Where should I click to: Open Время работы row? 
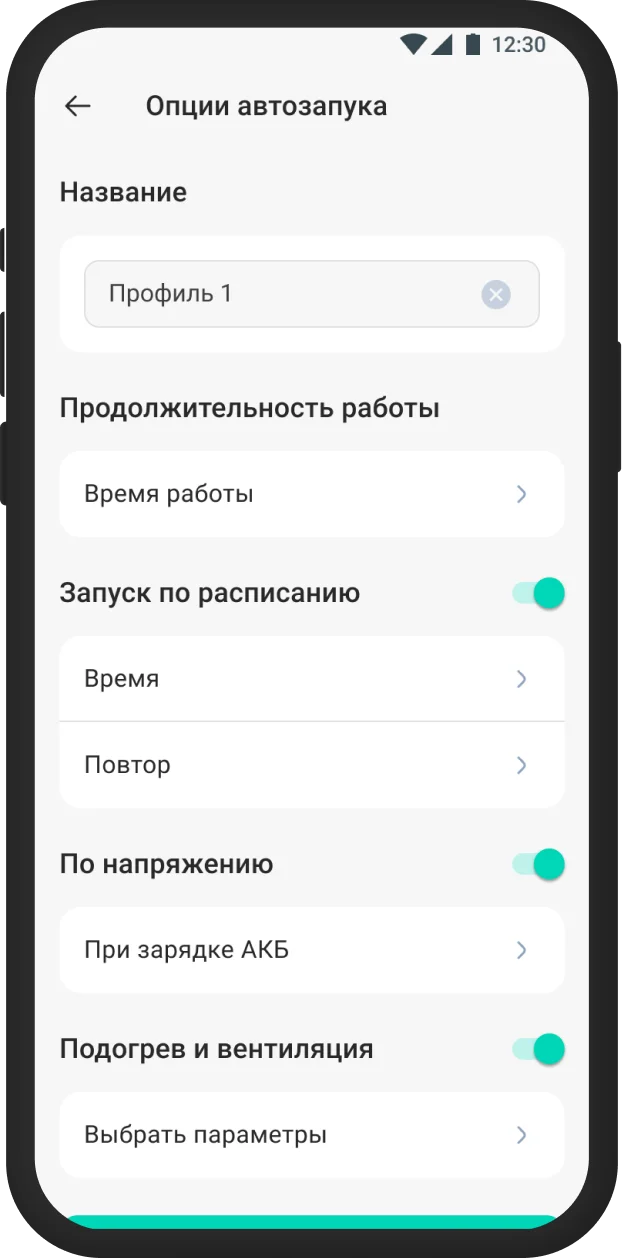click(312, 494)
